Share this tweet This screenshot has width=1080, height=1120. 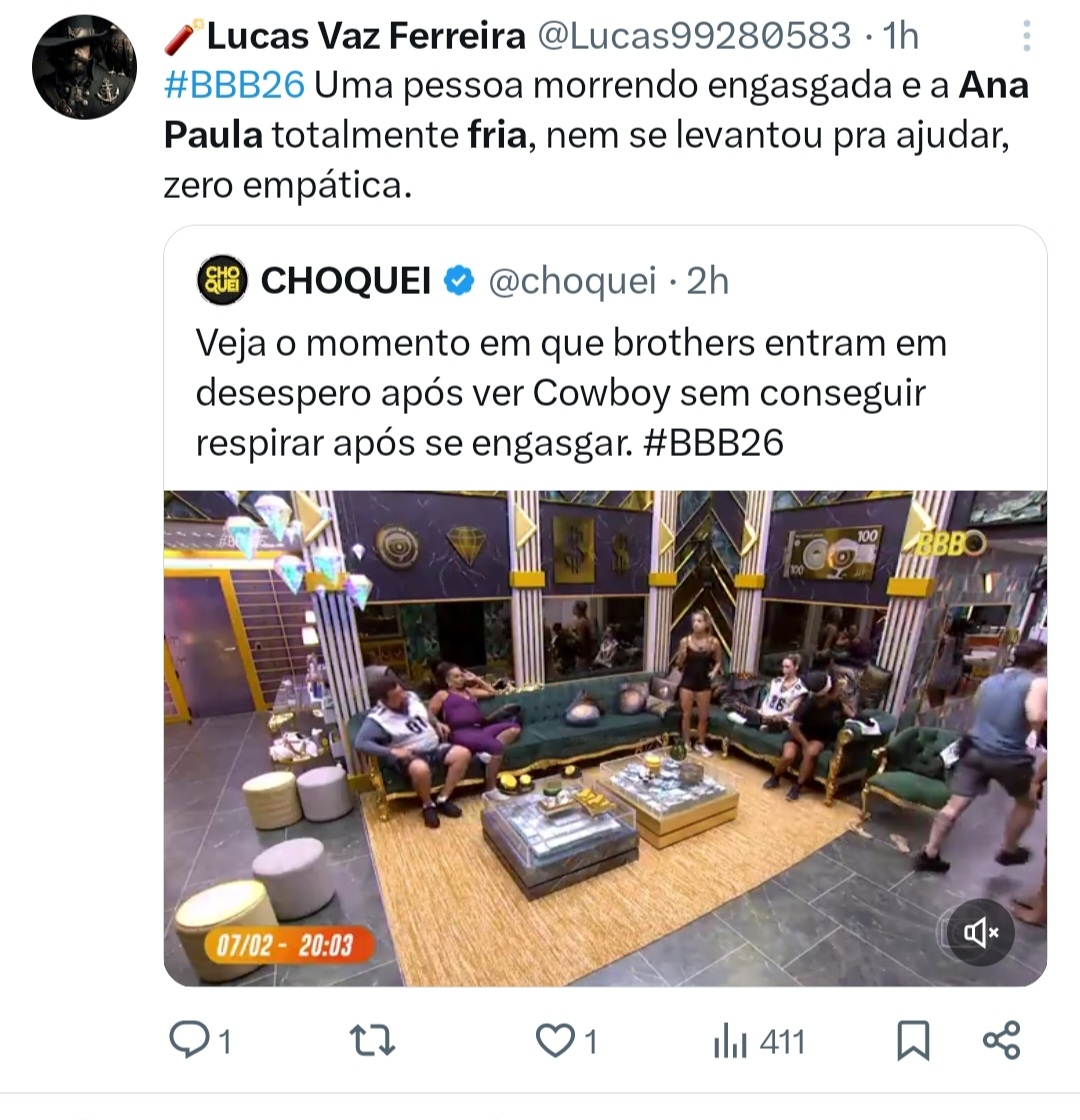coord(1001,1040)
